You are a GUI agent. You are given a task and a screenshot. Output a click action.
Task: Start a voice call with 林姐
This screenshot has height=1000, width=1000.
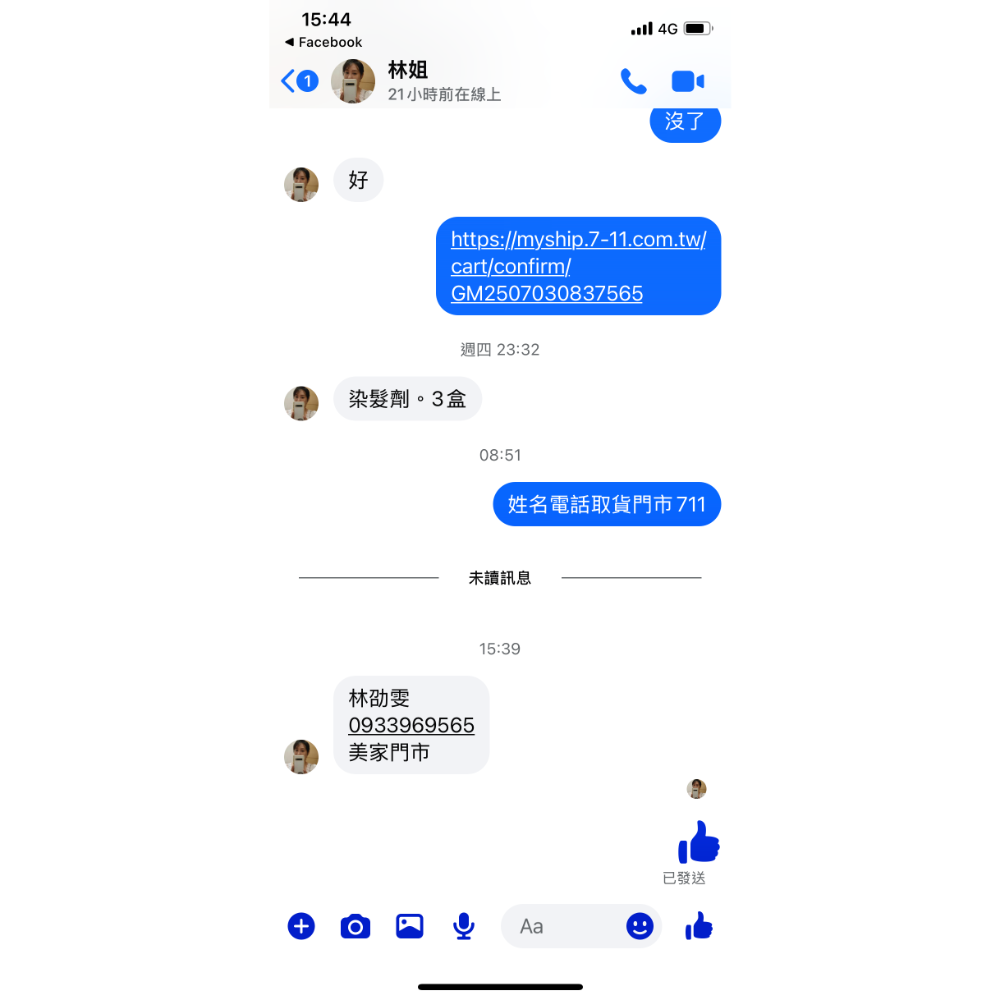(x=633, y=81)
